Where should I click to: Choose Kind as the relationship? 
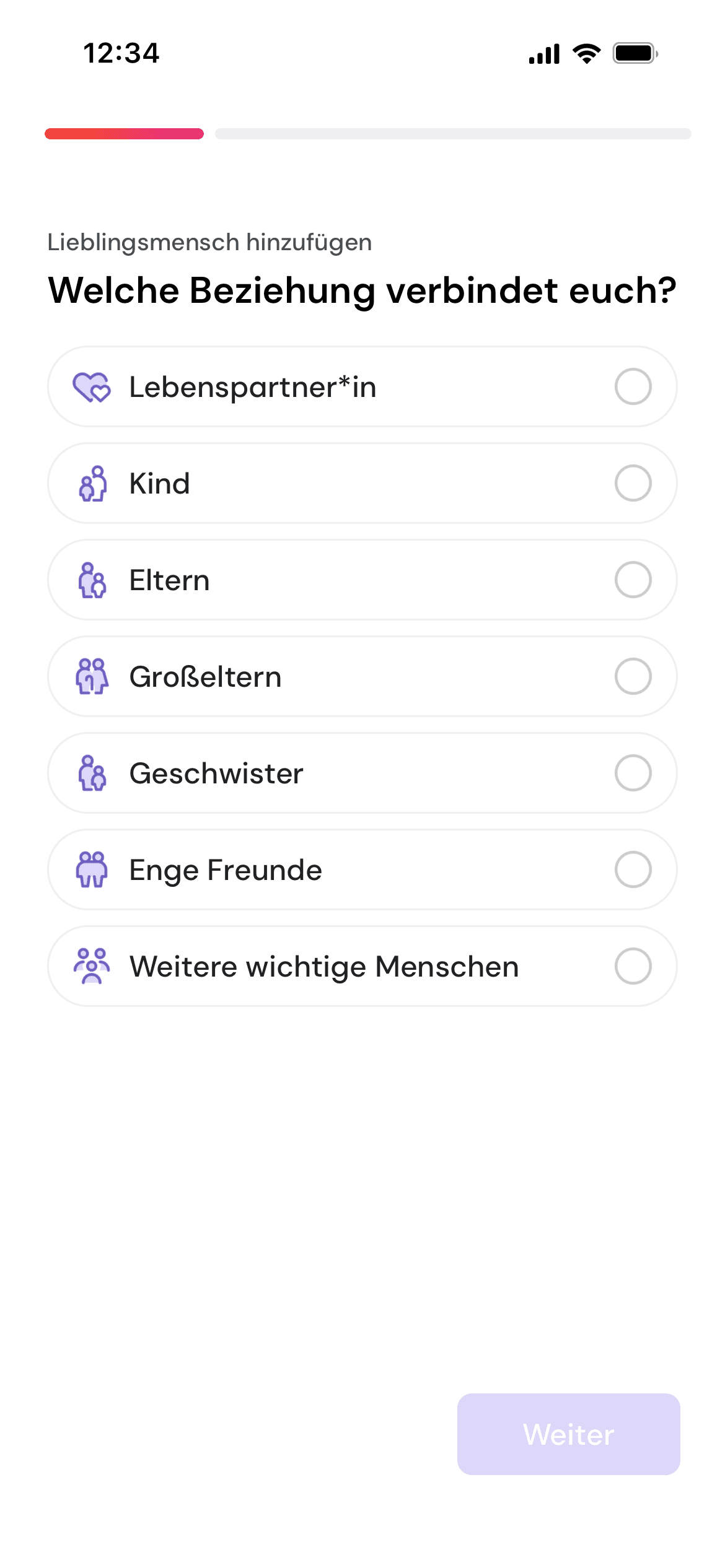pyautogui.click(x=362, y=484)
